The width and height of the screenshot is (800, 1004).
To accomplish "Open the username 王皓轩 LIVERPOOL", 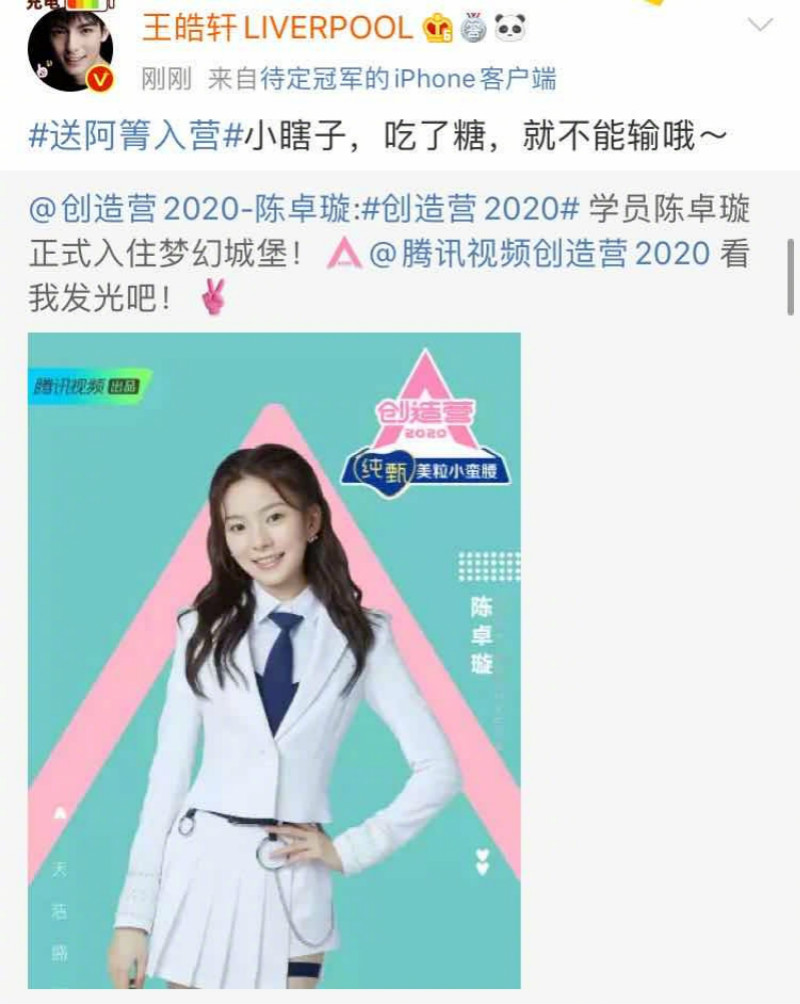I will (x=277, y=27).
